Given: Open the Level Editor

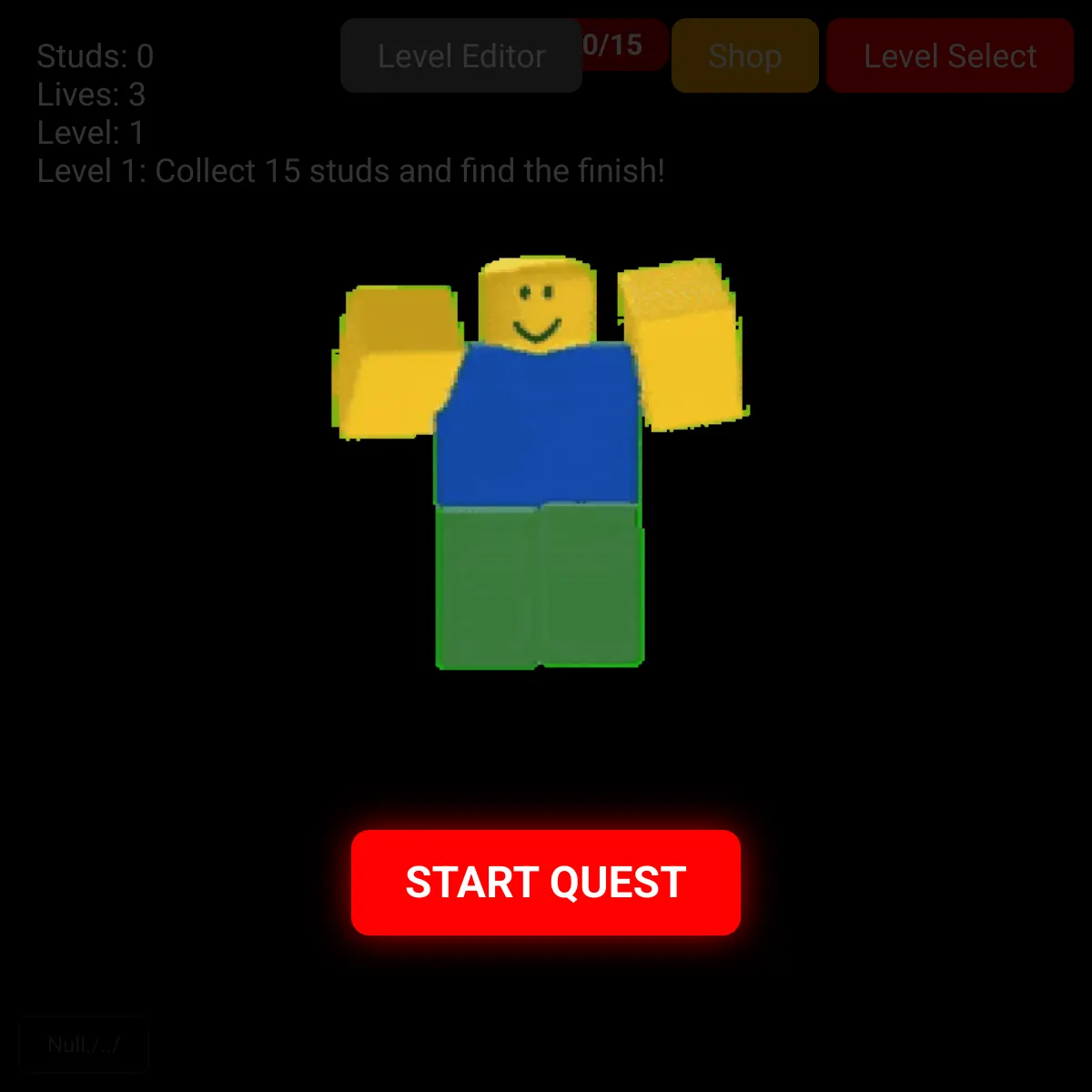Looking at the screenshot, I should click(x=460, y=56).
